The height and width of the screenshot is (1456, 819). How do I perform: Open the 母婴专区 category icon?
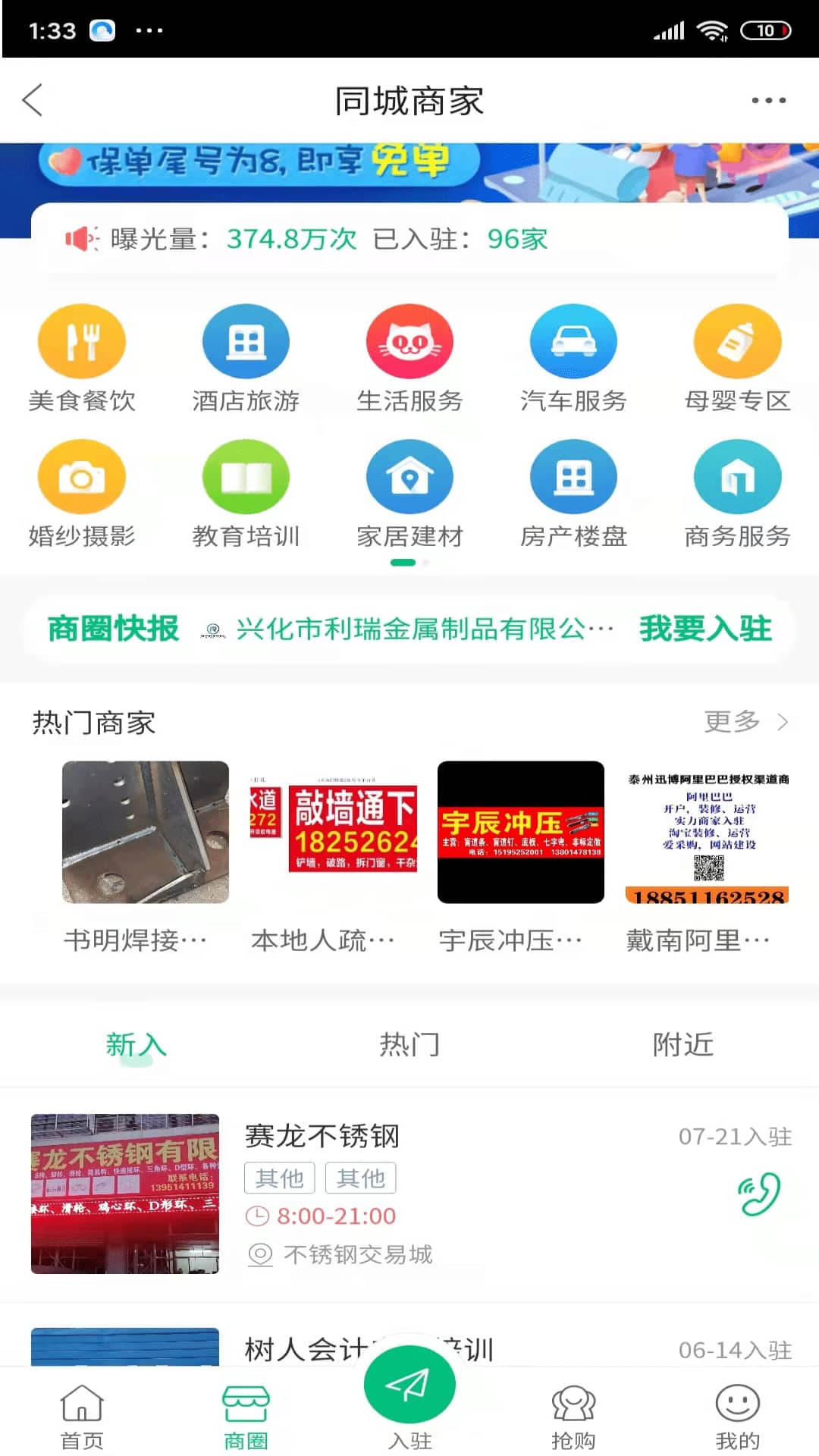tap(737, 340)
